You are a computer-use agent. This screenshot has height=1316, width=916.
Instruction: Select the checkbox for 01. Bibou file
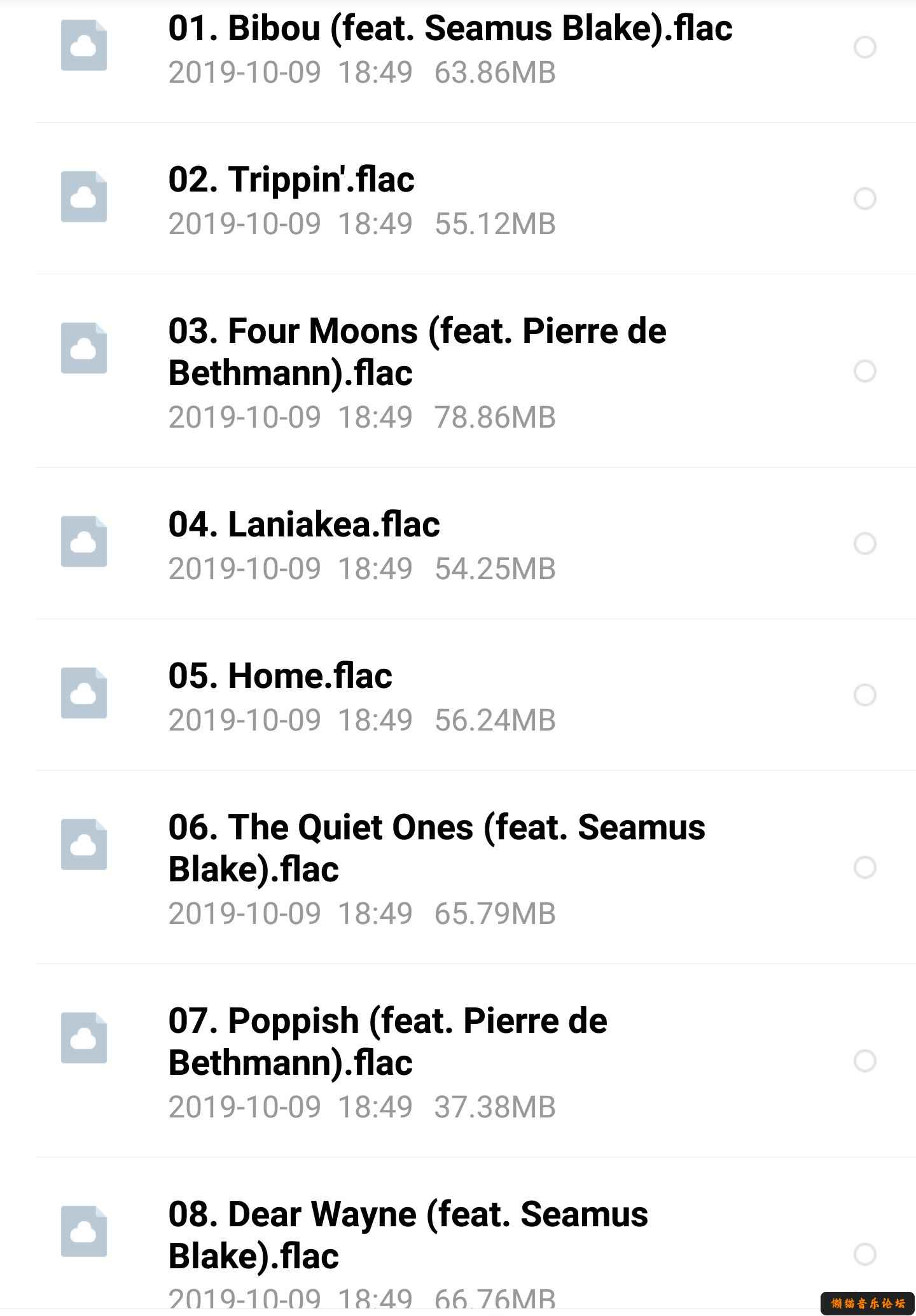coord(864,47)
